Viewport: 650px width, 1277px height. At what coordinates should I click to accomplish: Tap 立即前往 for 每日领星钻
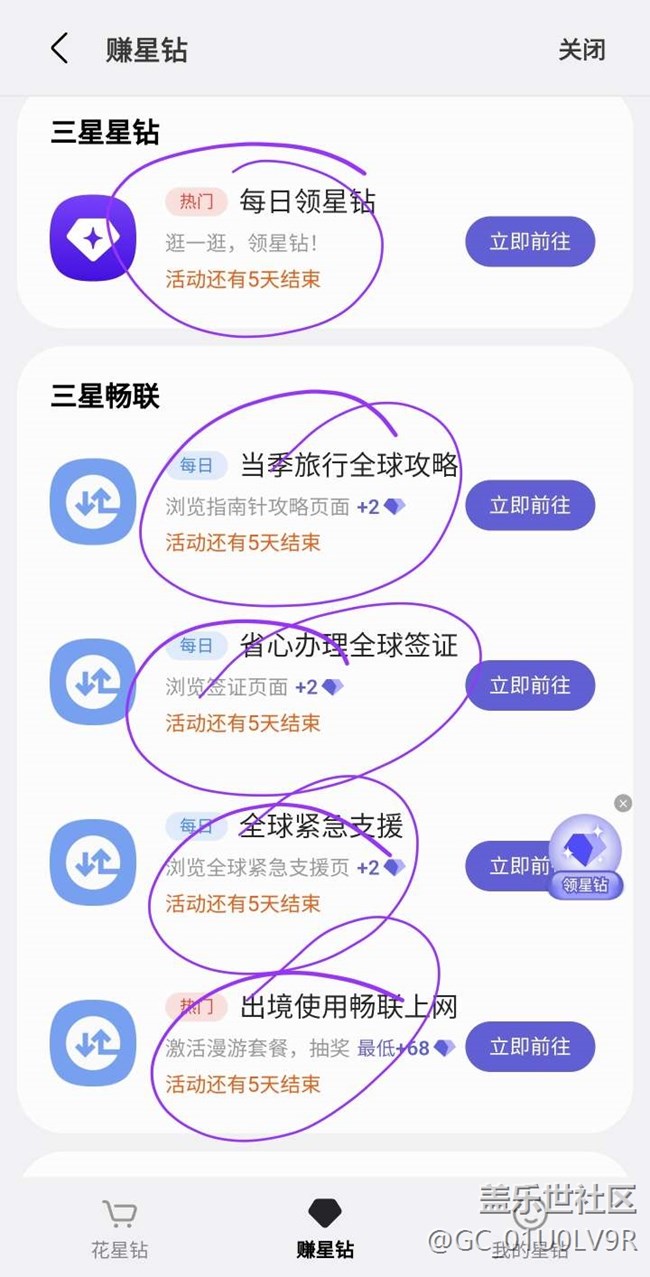(x=530, y=241)
